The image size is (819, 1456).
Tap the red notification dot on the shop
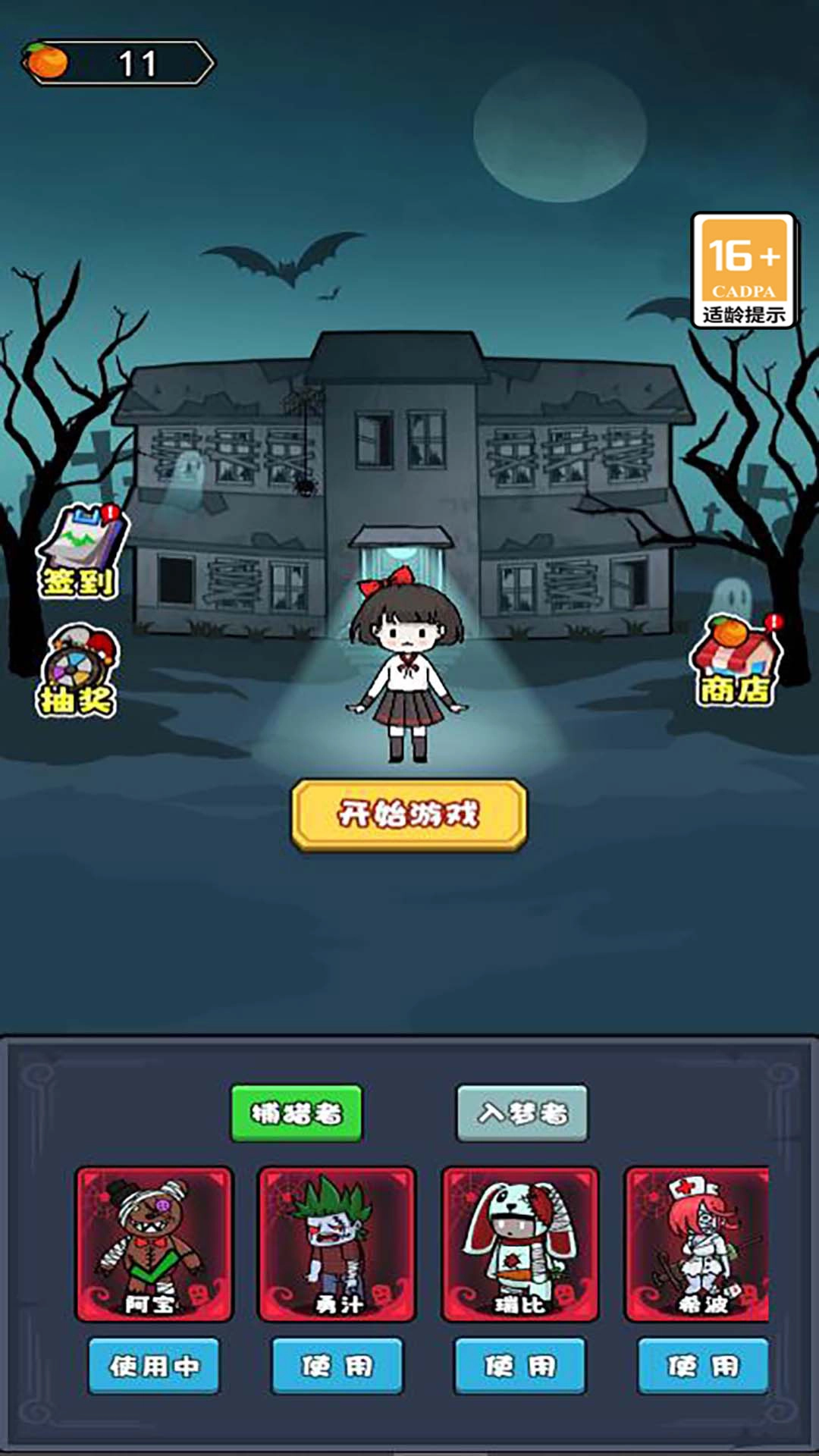point(774,622)
